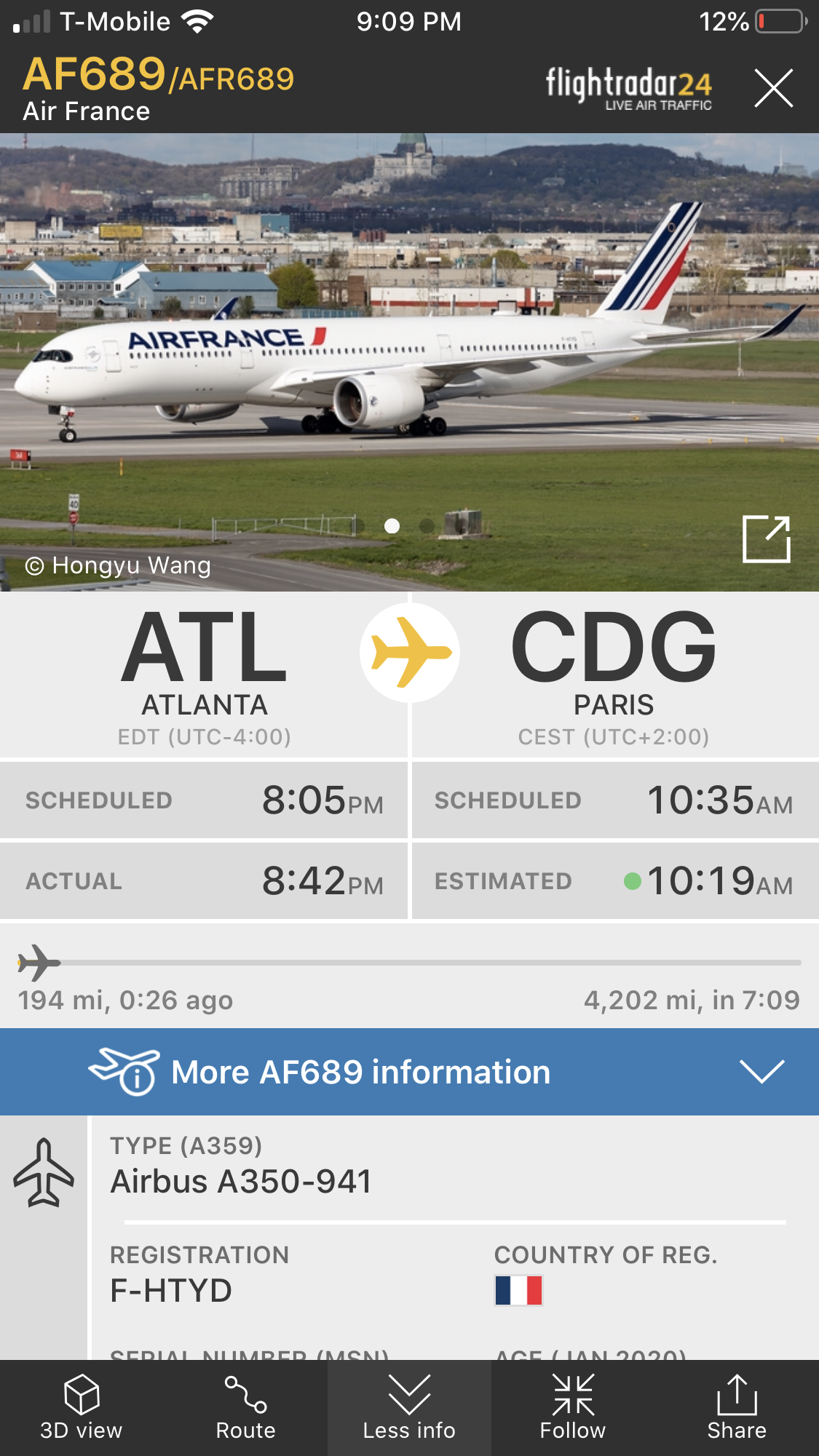
Task: Collapse details with Less info
Action: (x=409, y=1408)
